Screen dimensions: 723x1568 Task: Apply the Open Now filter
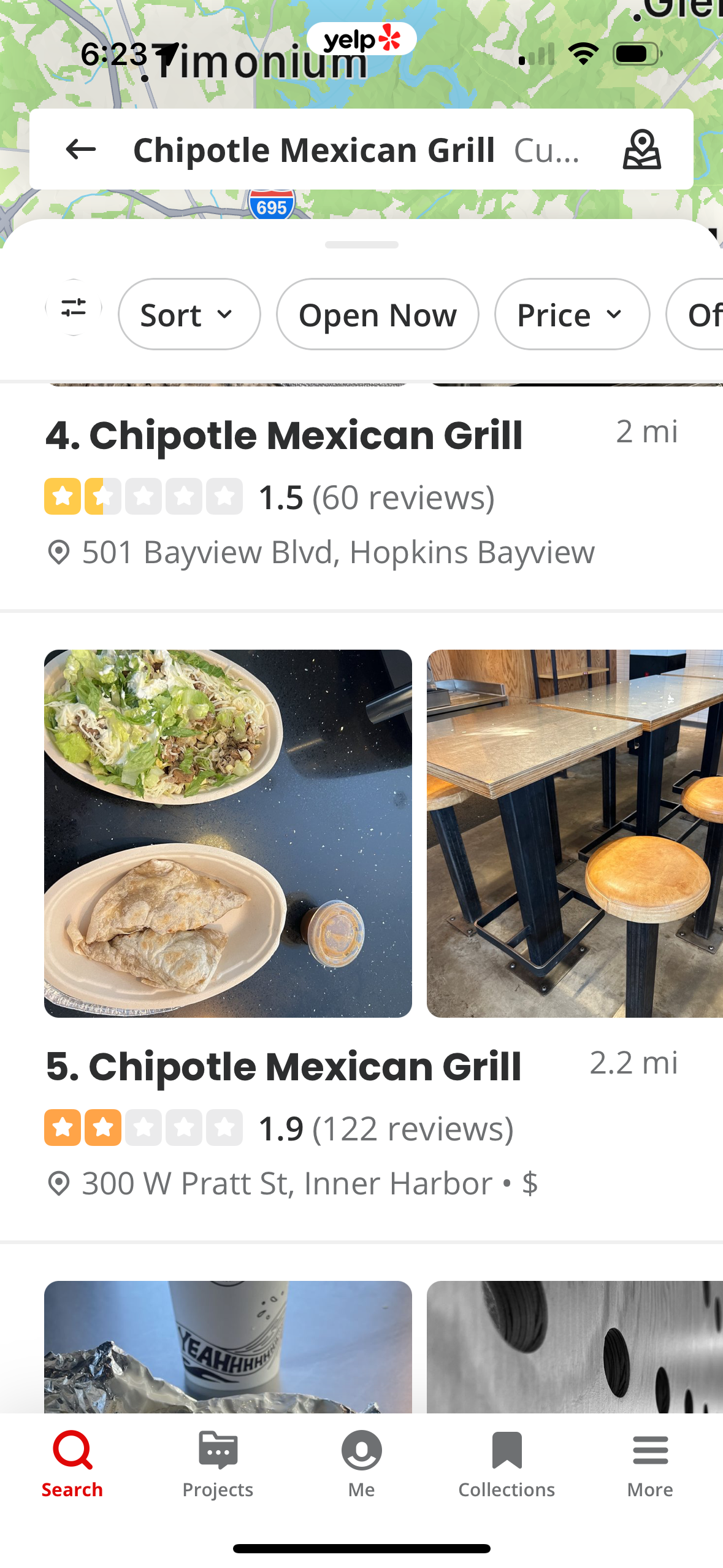tap(377, 315)
